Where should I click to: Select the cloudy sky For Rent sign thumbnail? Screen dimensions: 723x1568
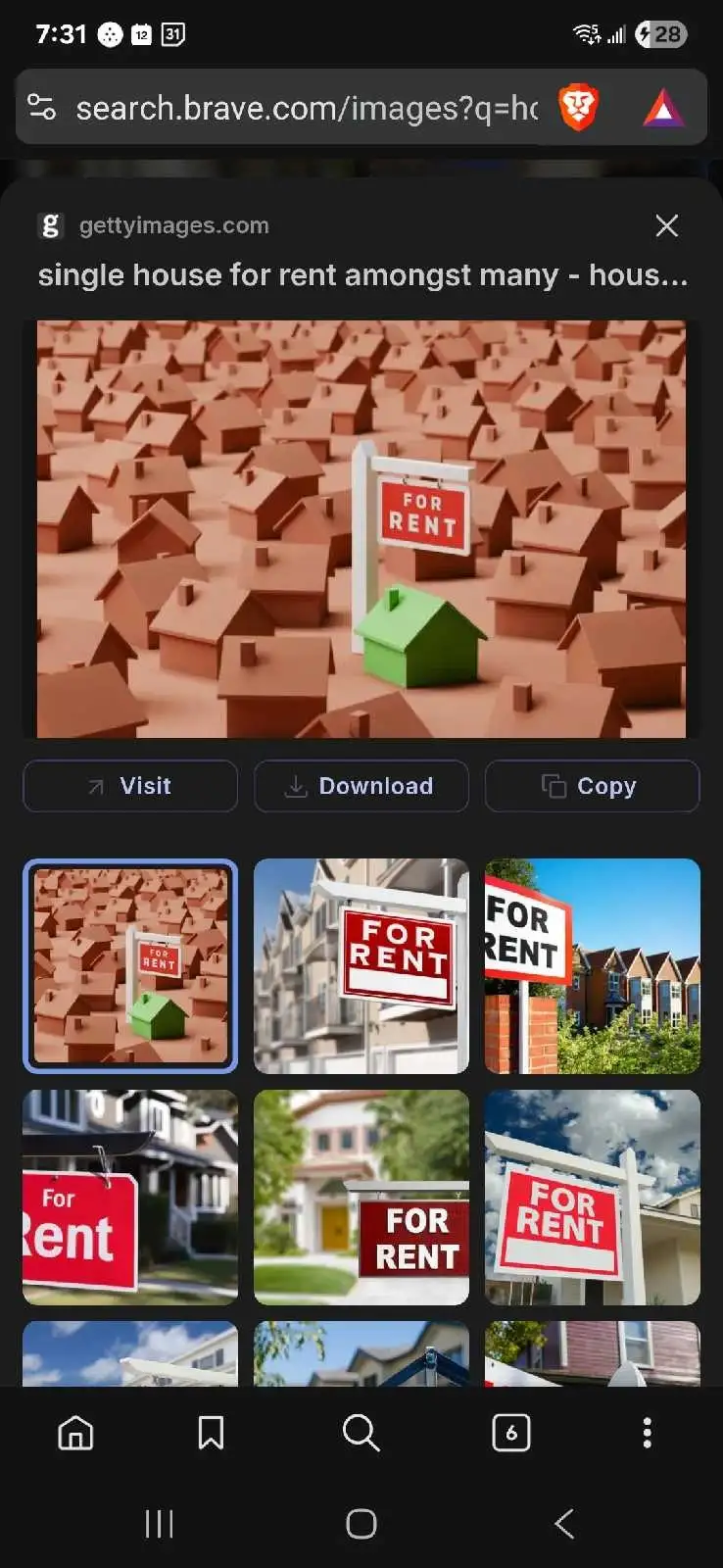(592, 1198)
